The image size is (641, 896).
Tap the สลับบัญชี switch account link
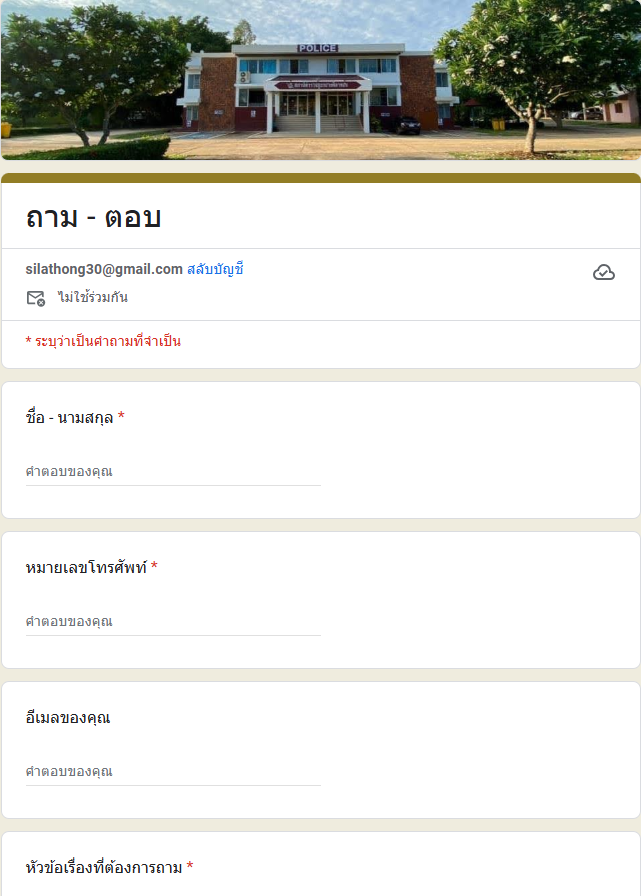(x=215, y=269)
